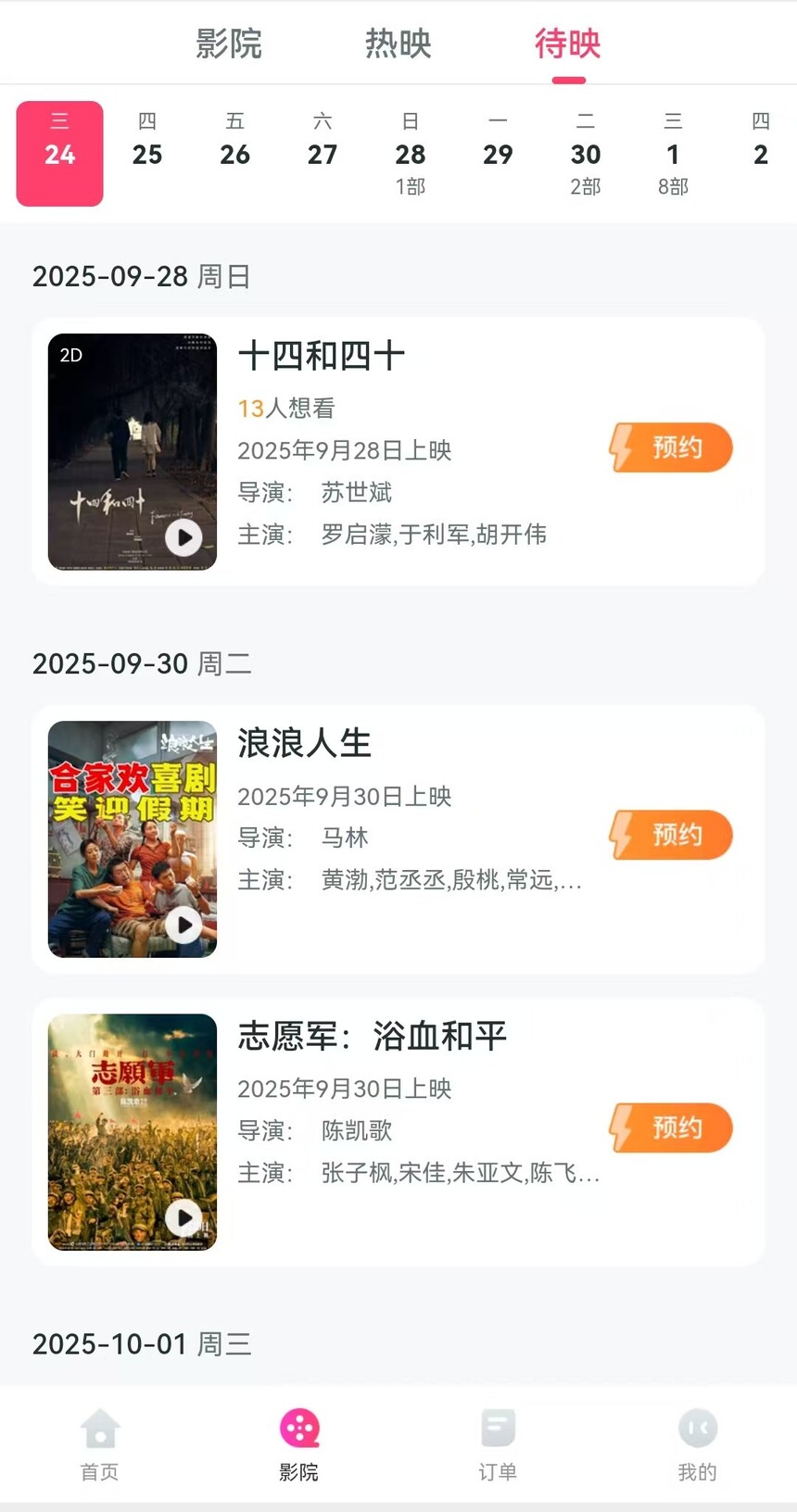Play the trailer on 浪浪人生 poster
Screen dimensions: 797x1512
point(183,924)
